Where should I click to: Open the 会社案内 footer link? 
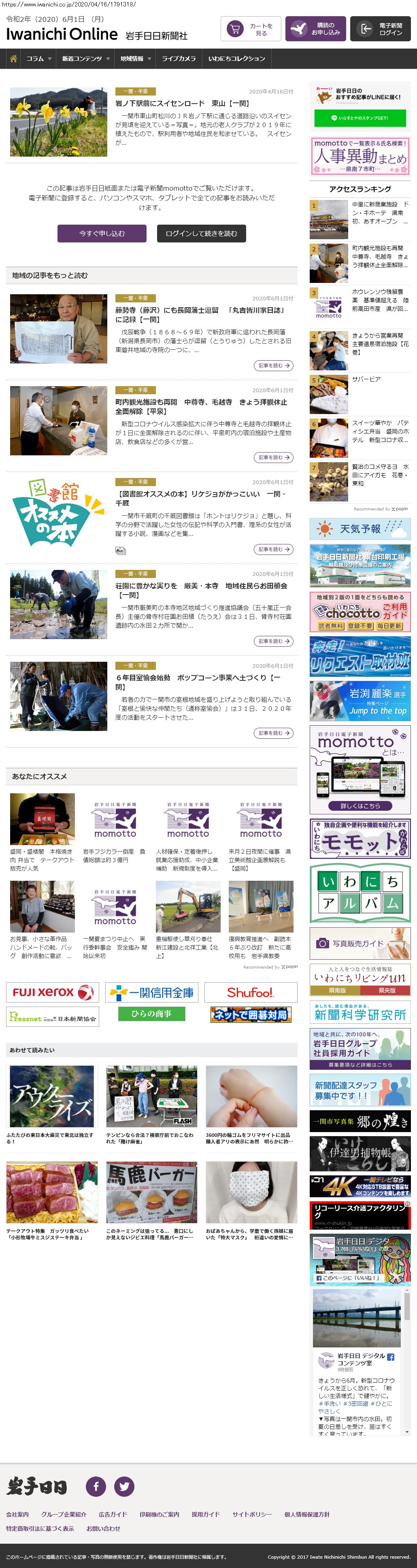18,1514
